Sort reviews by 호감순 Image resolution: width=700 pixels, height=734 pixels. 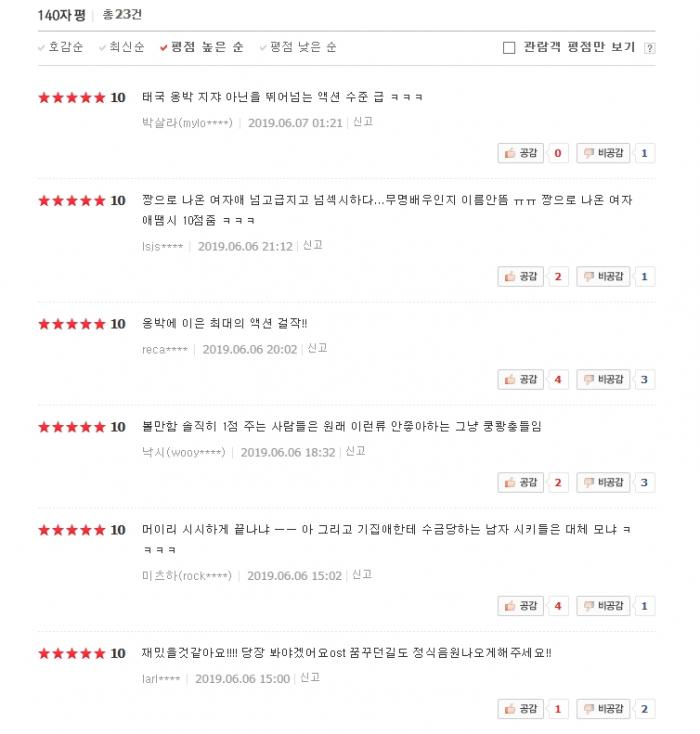pyautogui.click(x=65, y=47)
